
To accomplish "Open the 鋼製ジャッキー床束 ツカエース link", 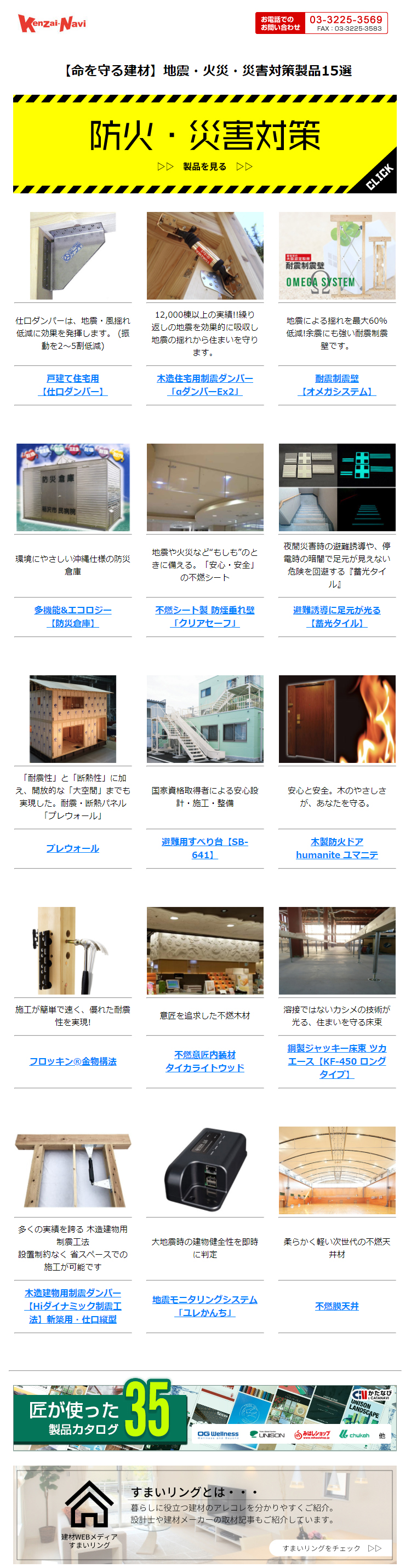I will click(336, 1061).
